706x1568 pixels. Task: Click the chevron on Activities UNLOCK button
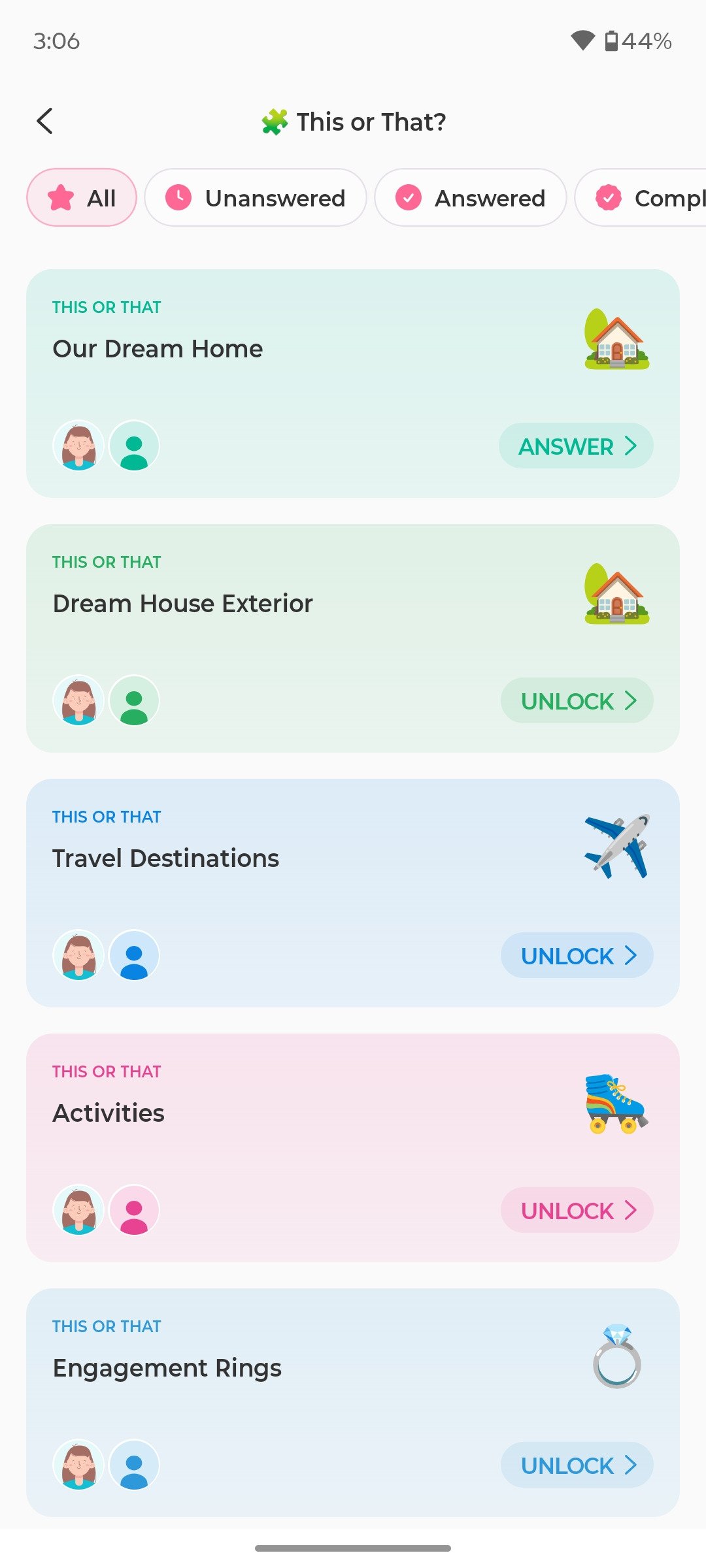(631, 1210)
